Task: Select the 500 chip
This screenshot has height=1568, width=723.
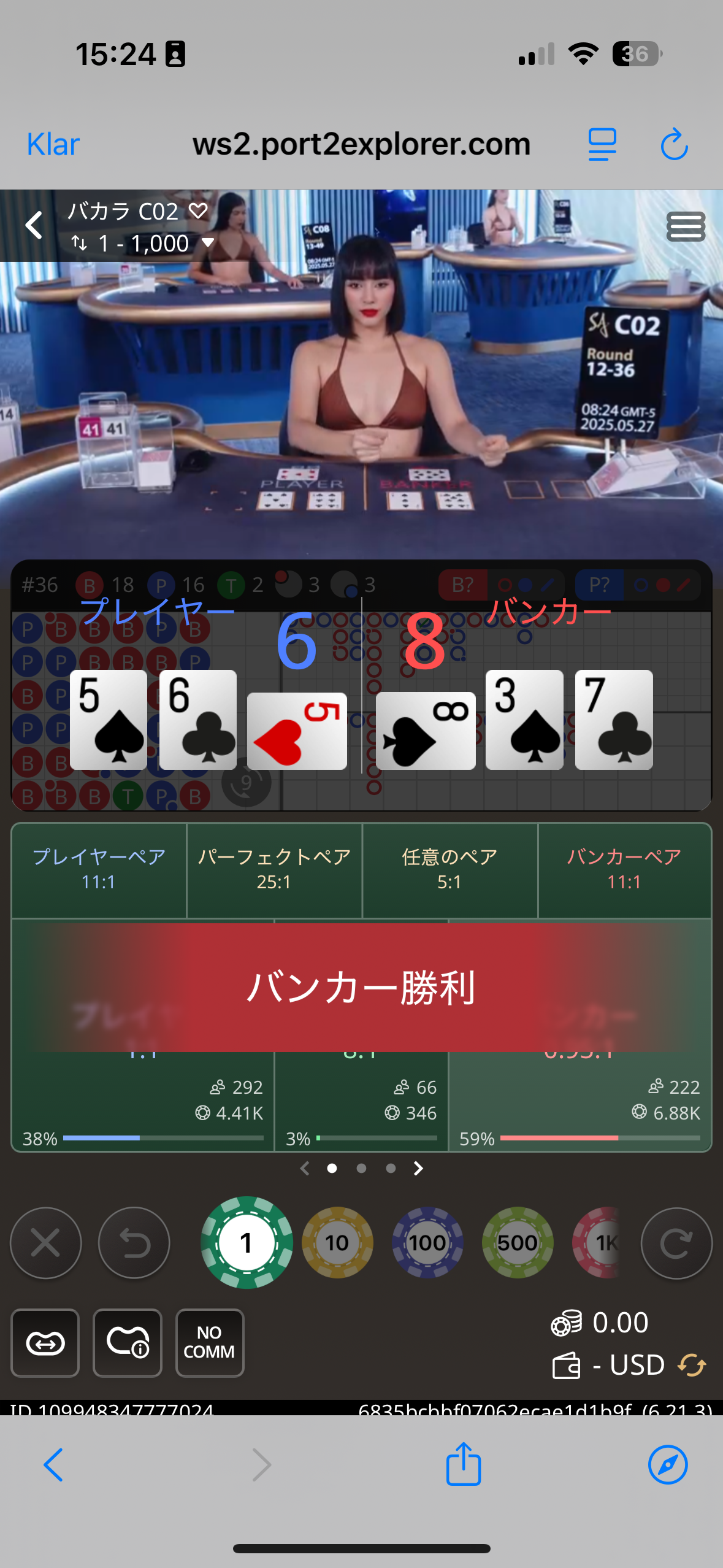Action: pos(517,1243)
